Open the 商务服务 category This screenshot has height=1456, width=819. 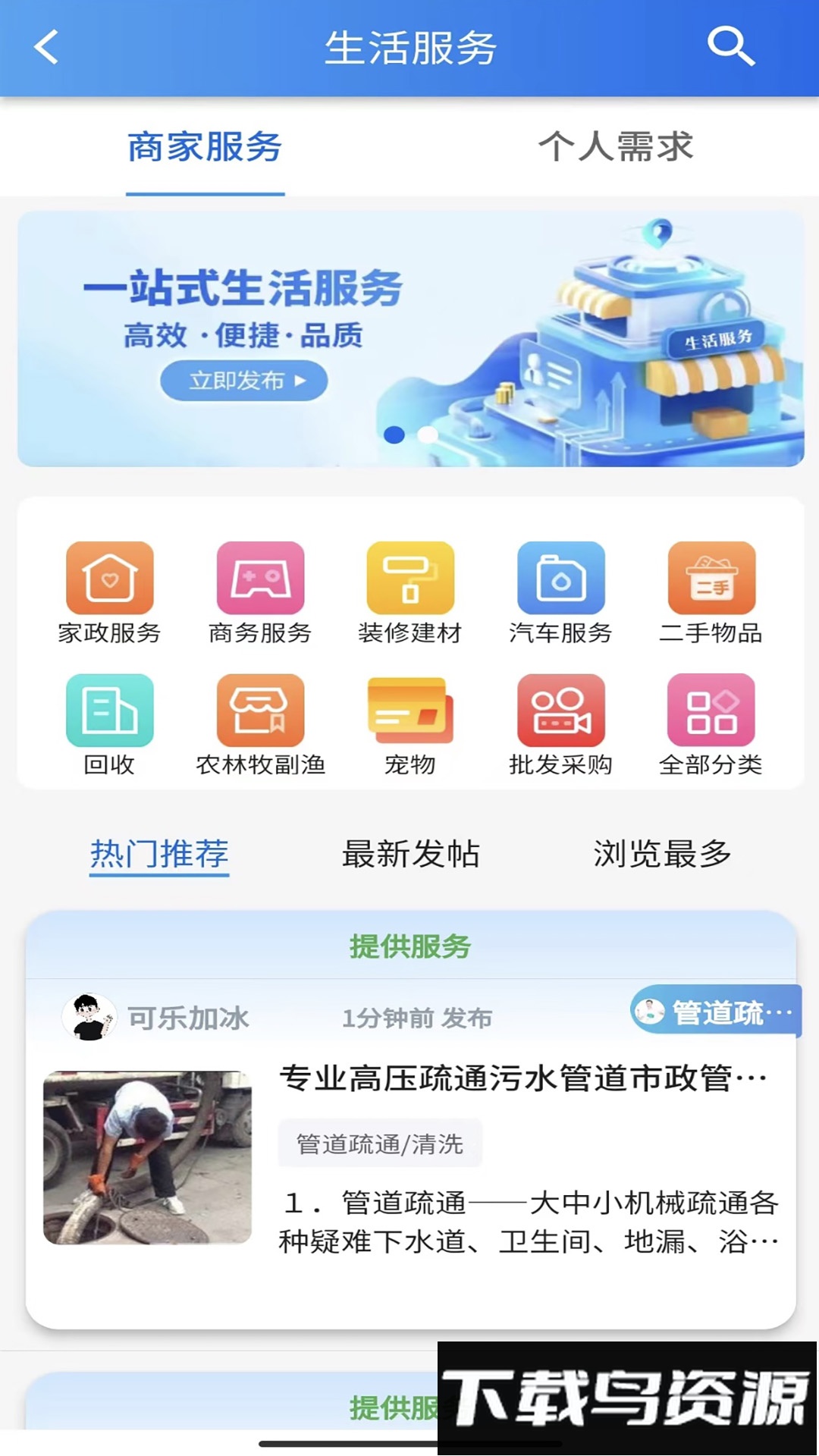click(260, 592)
